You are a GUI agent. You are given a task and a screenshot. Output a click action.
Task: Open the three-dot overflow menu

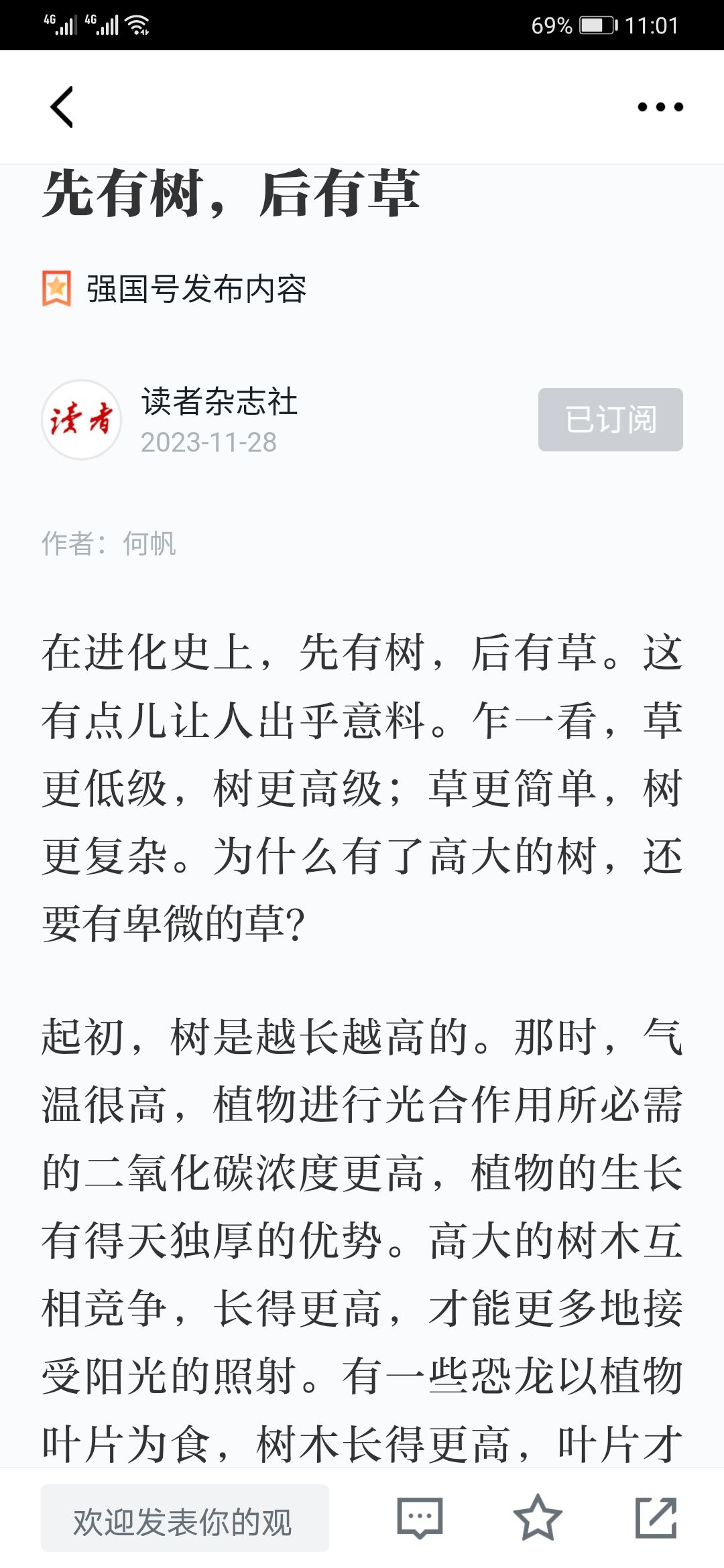660,107
